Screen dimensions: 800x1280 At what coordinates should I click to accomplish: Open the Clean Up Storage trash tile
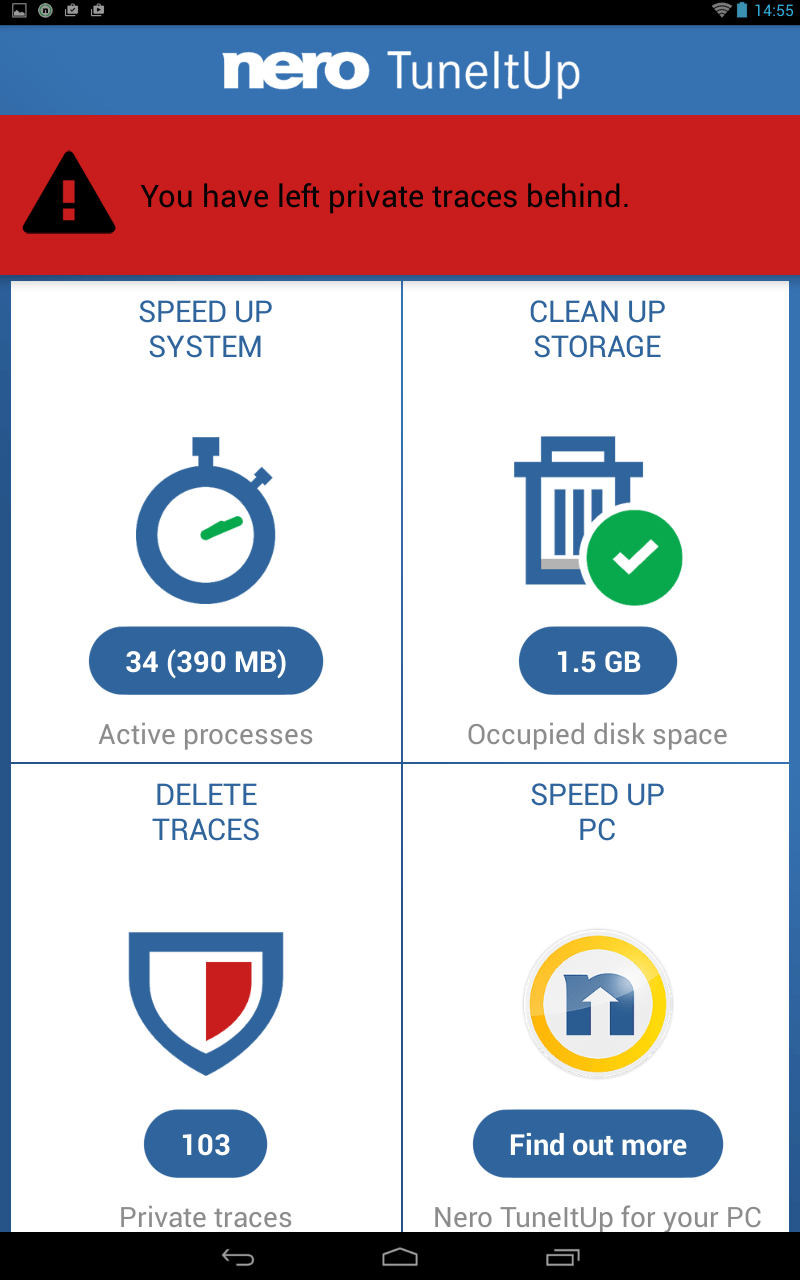pyautogui.click(x=598, y=520)
